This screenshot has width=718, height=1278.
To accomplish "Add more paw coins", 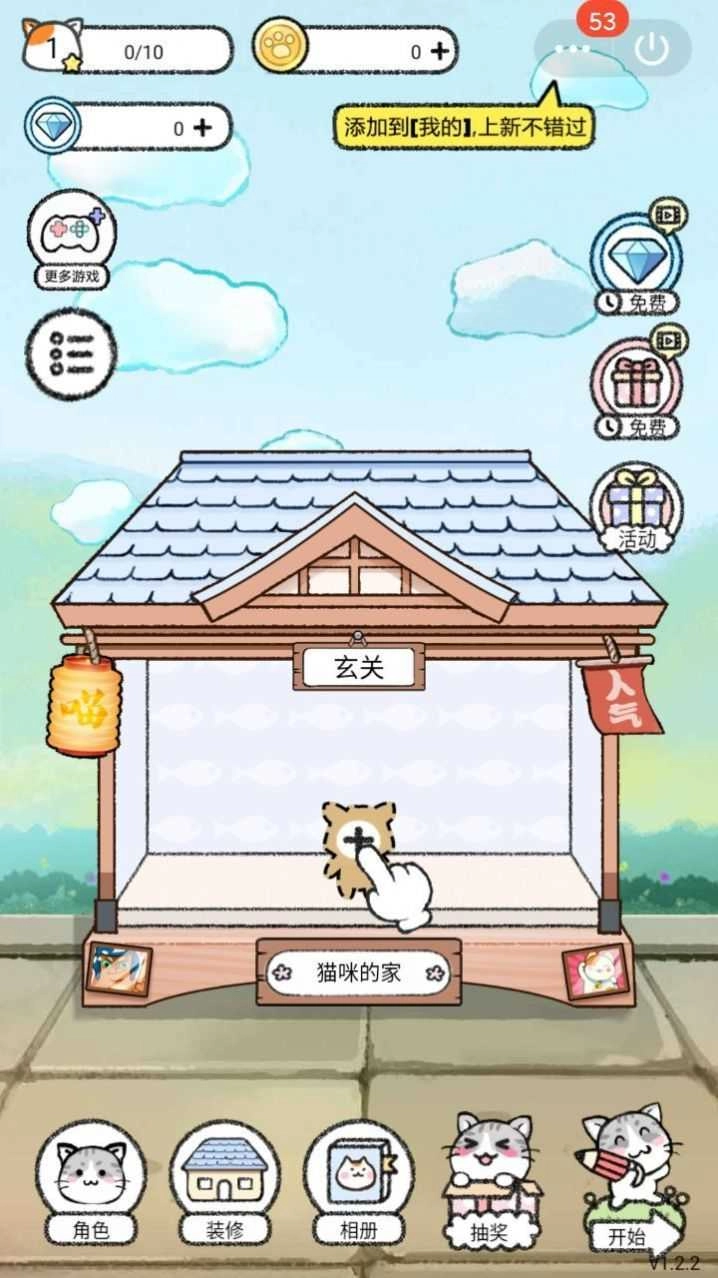I will [438, 51].
